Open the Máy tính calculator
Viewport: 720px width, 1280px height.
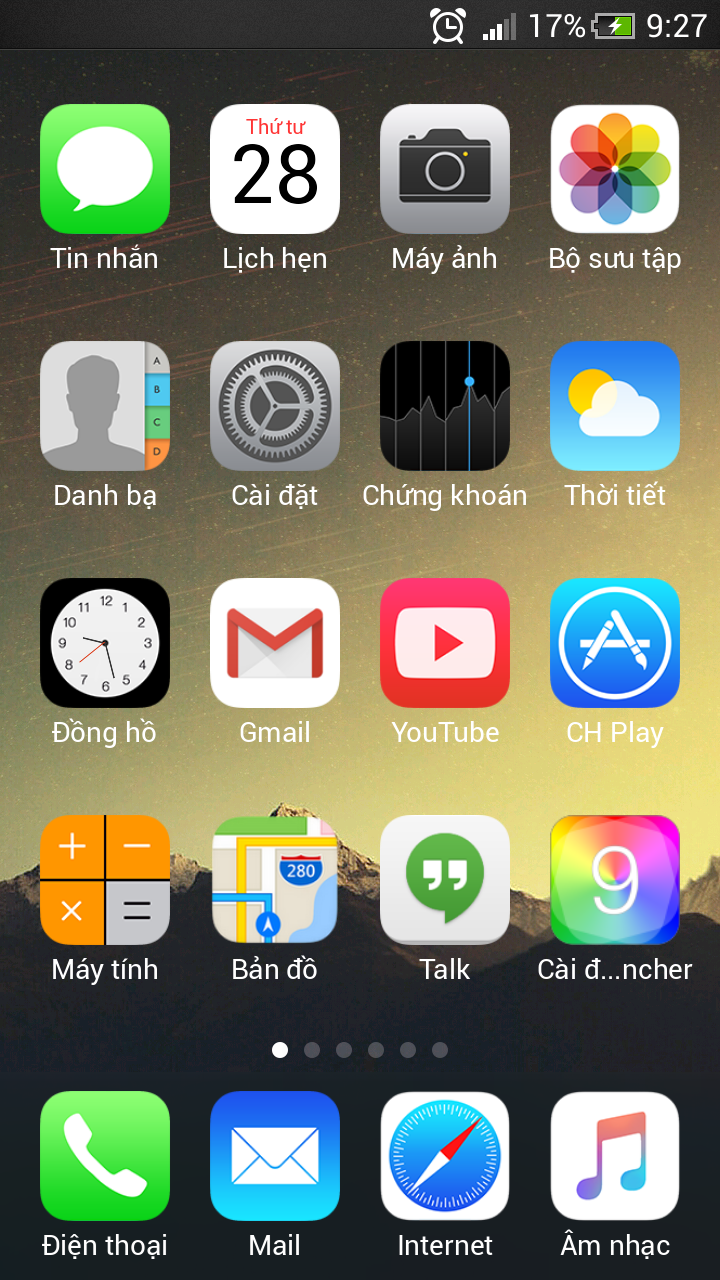click(x=105, y=880)
